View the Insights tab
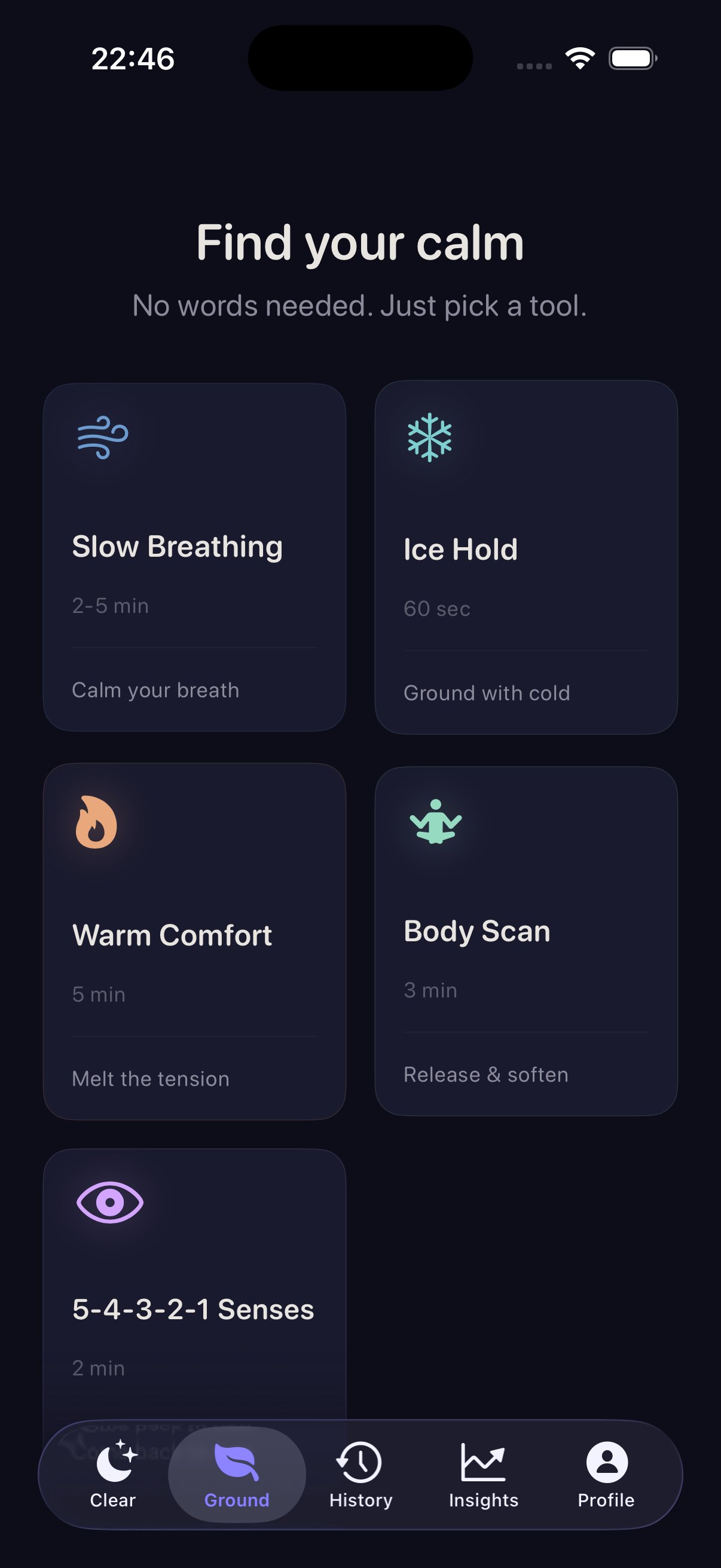 click(x=483, y=1474)
